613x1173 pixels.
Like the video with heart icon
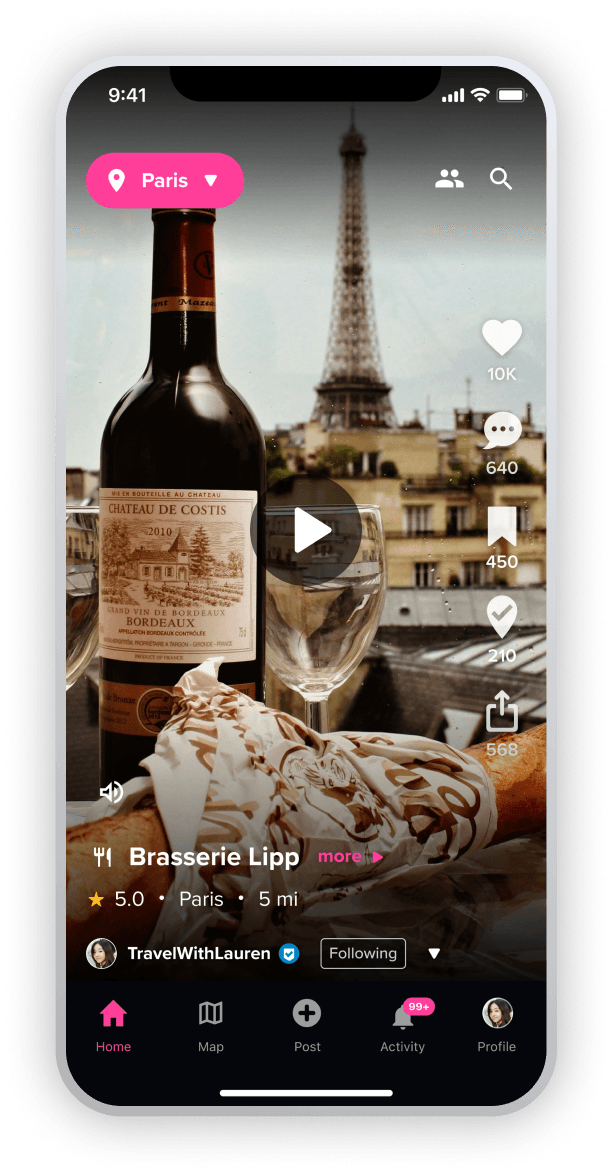point(502,339)
